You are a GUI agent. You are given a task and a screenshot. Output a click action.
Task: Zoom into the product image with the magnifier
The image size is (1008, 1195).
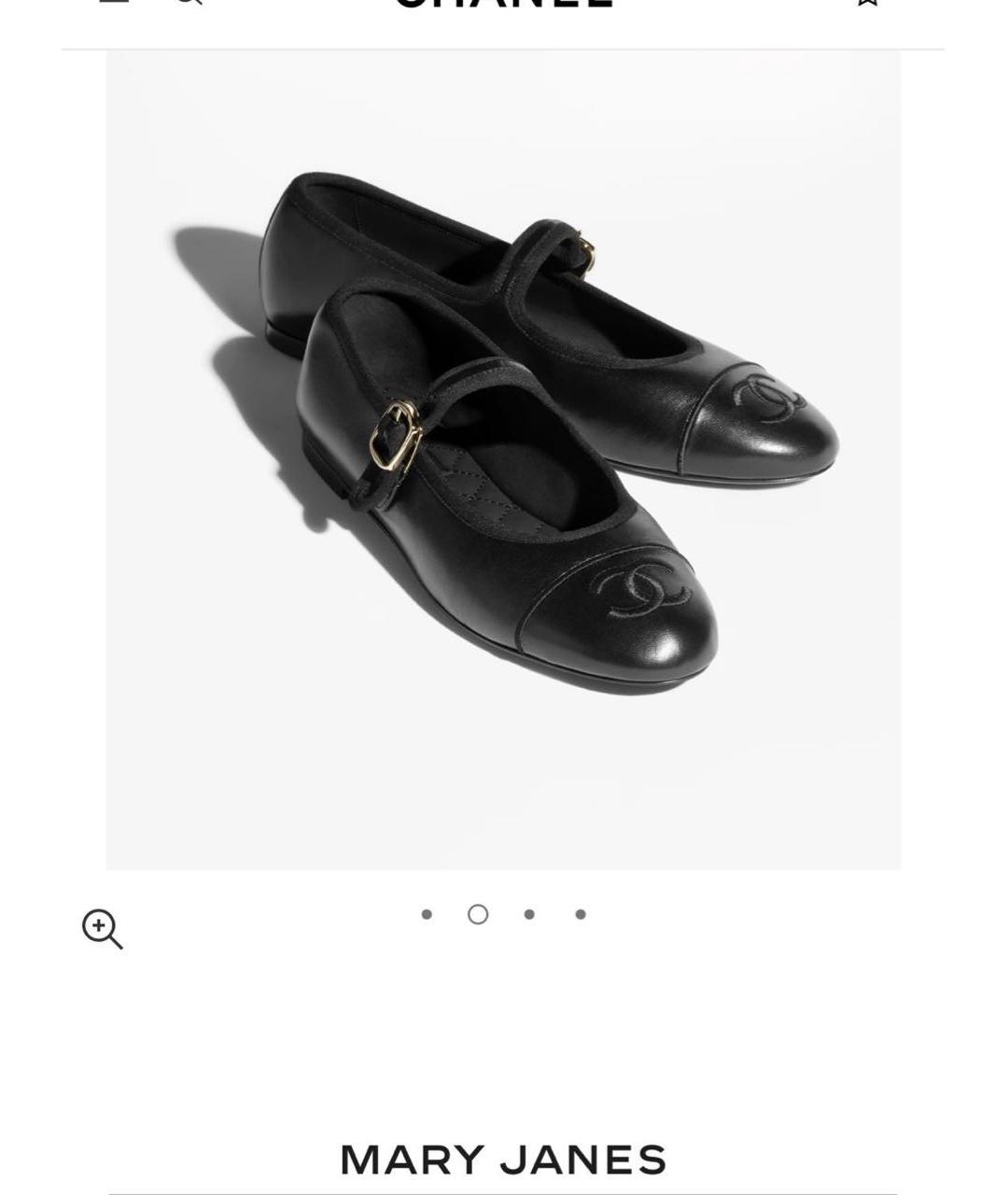point(102,929)
